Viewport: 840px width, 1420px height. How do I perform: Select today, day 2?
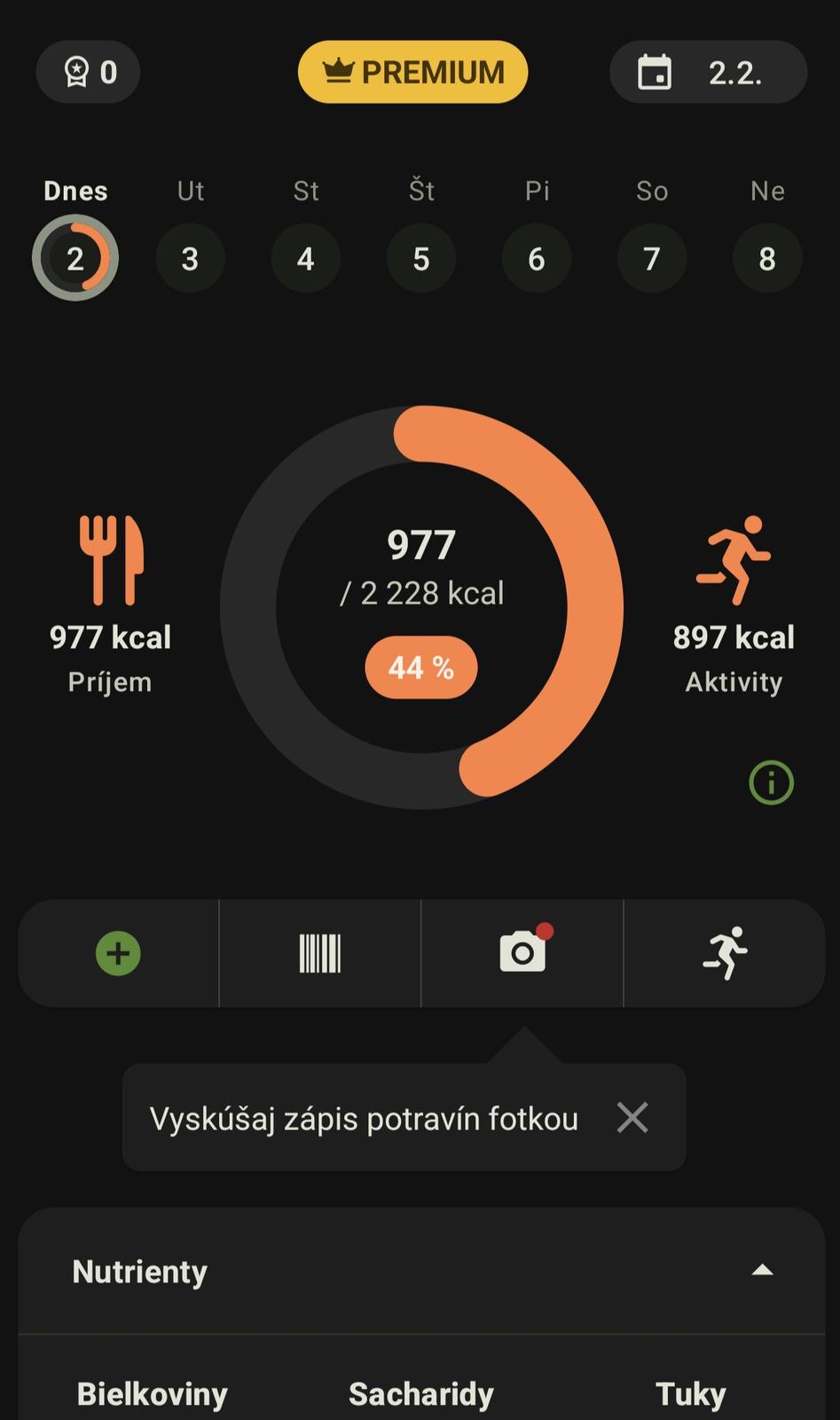[x=75, y=258]
